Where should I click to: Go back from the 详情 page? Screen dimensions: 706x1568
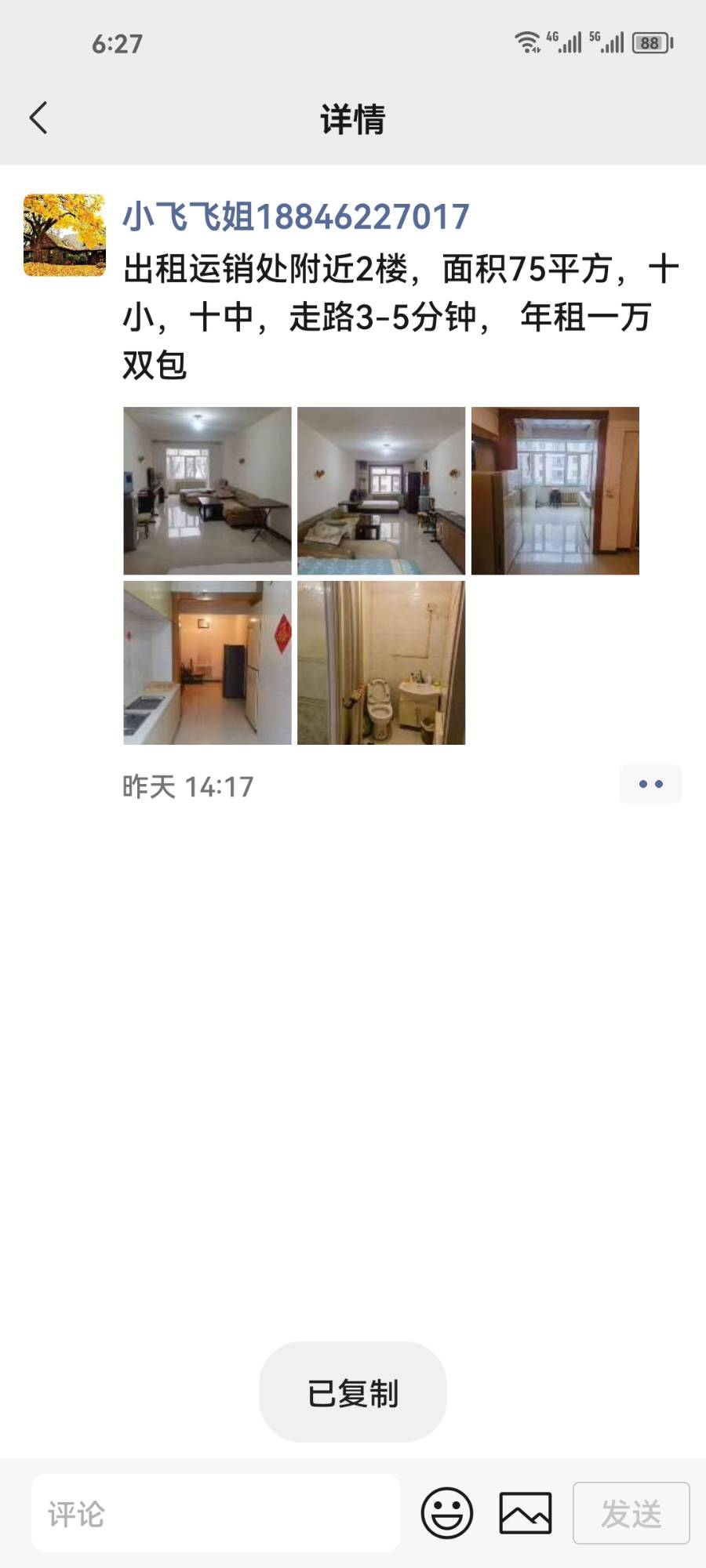pyautogui.click(x=38, y=118)
